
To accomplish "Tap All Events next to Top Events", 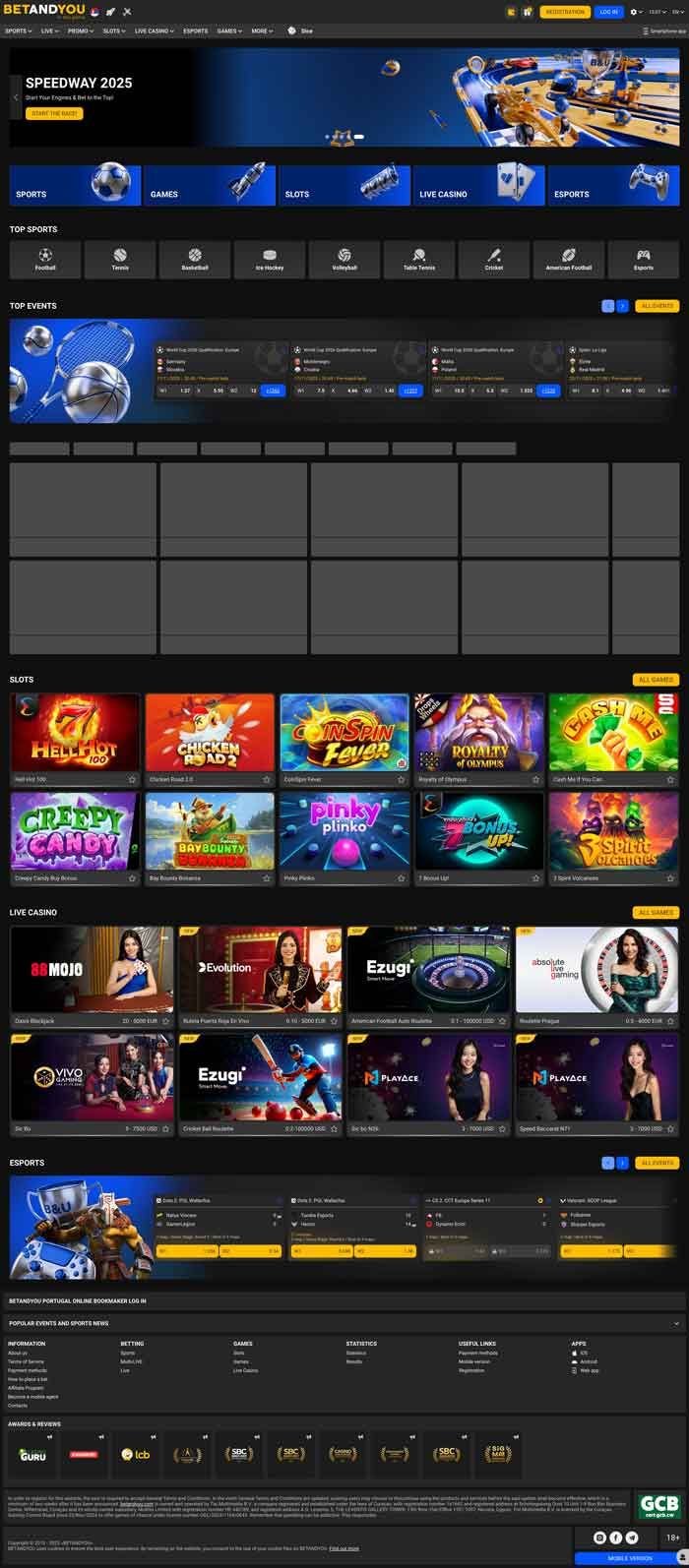I will (657, 306).
